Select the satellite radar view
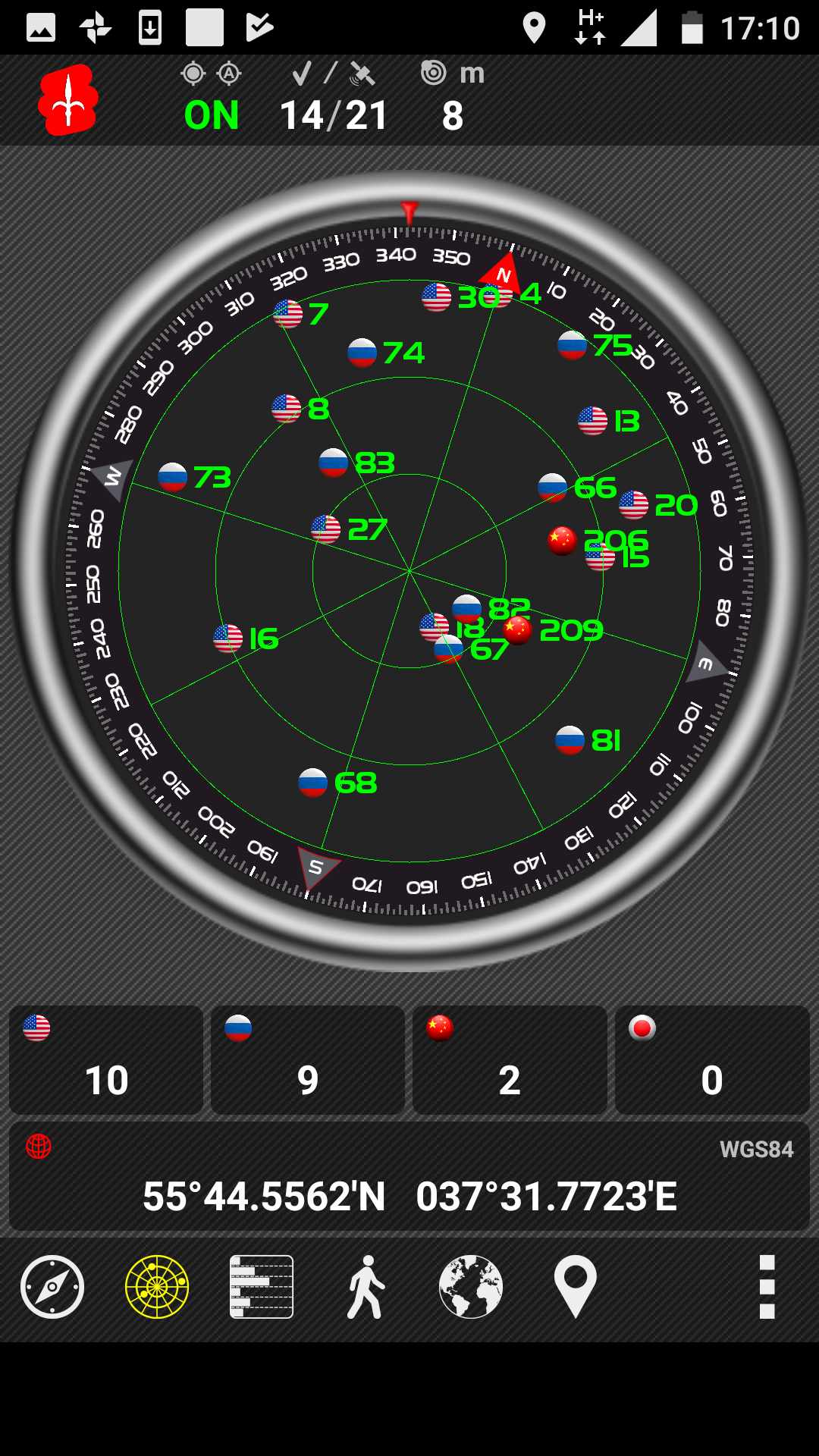The width and height of the screenshot is (819, 1456). tap(157, 1287)
